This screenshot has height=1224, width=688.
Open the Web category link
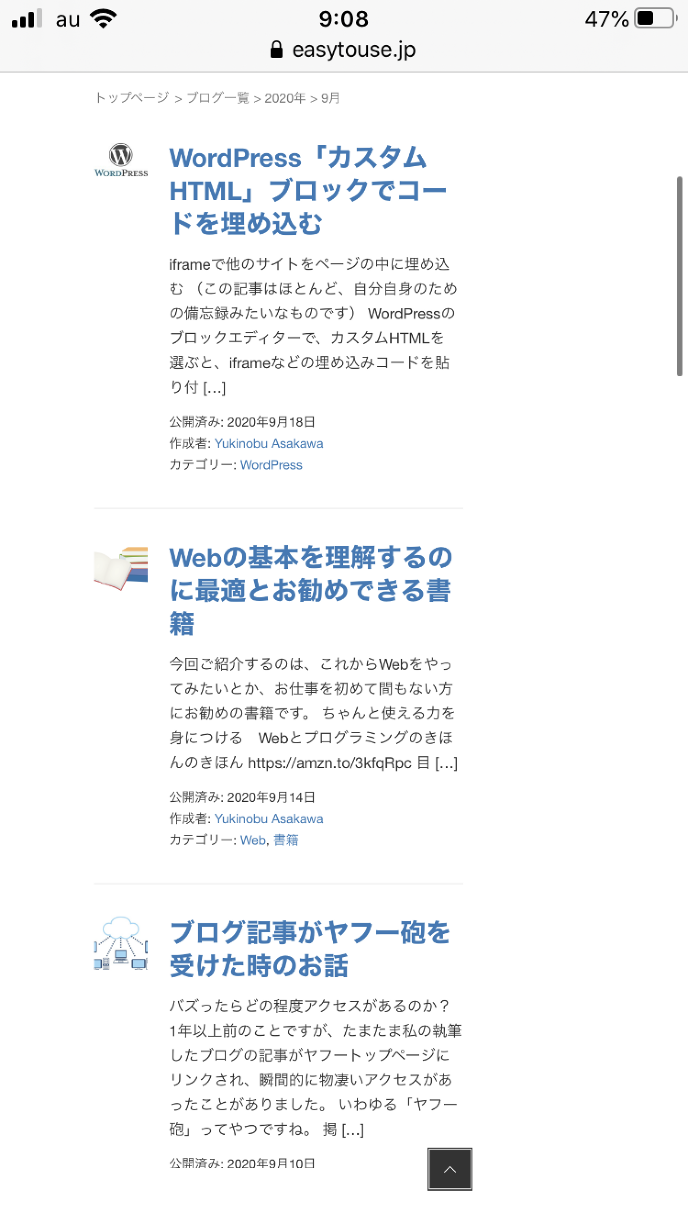click(x=252, y=840)
